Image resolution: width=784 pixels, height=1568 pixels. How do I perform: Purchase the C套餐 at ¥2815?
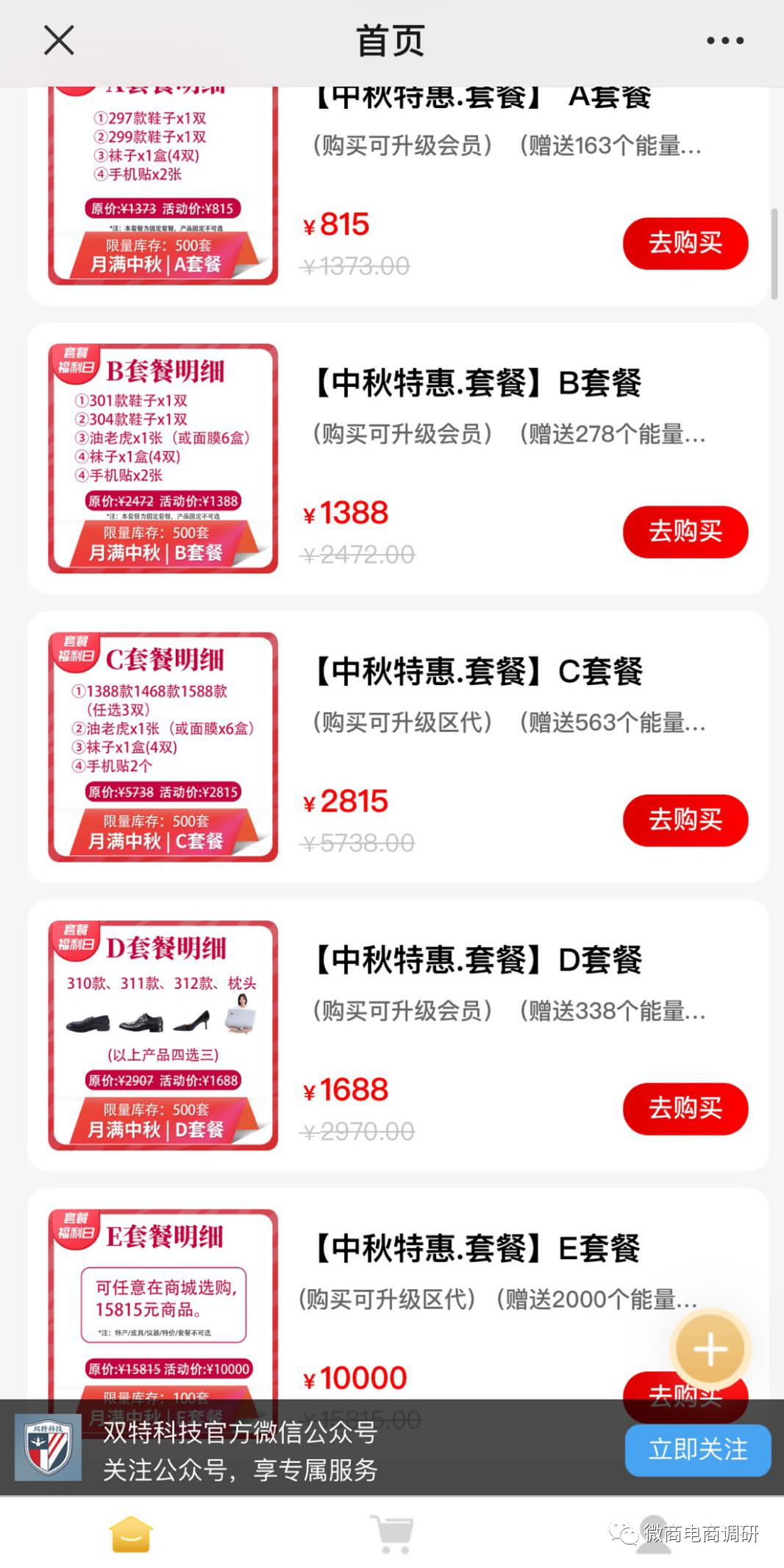pyautogui.click(x=685, y=820)
